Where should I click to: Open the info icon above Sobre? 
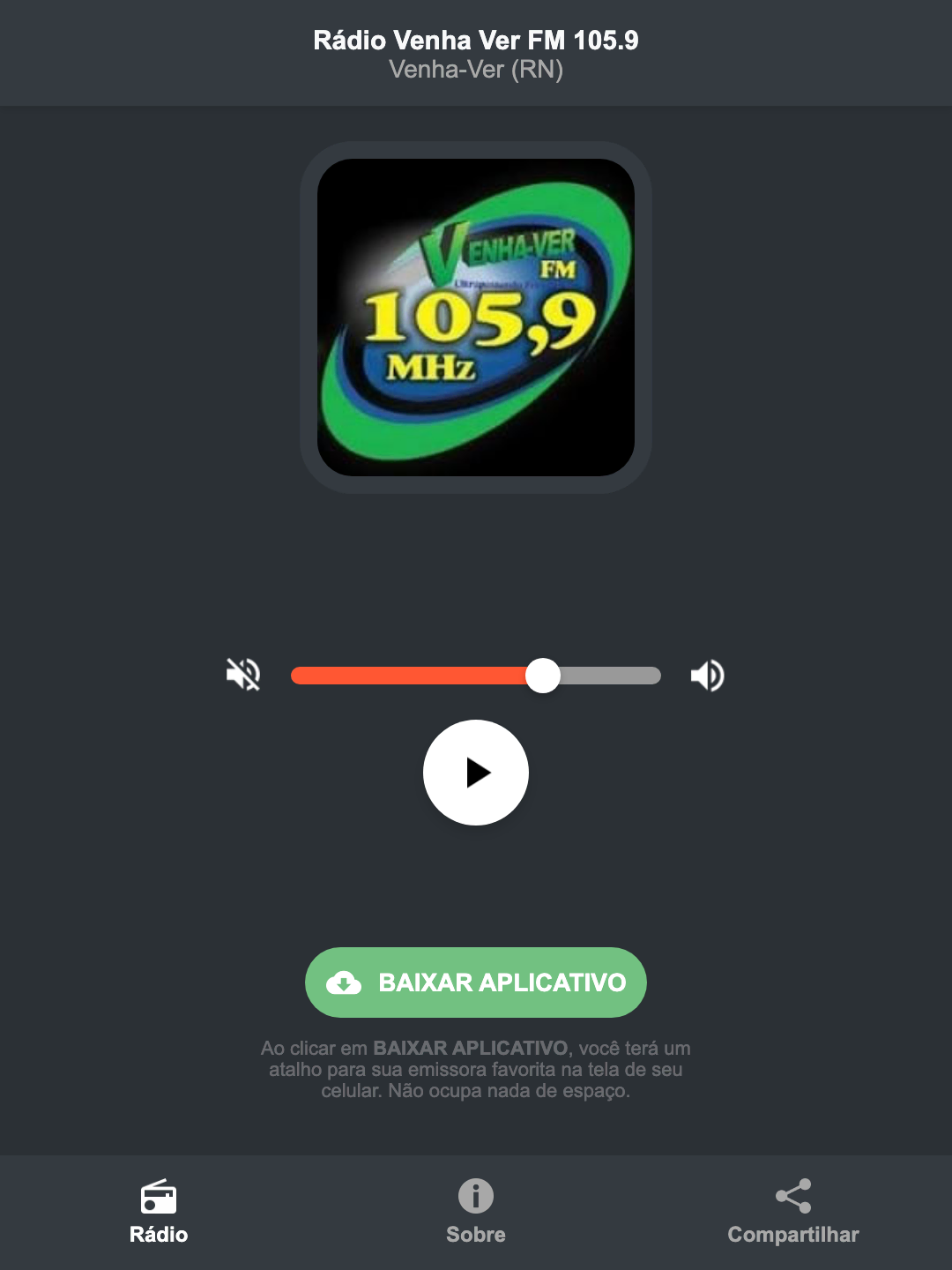click(x=475, y=1197)
